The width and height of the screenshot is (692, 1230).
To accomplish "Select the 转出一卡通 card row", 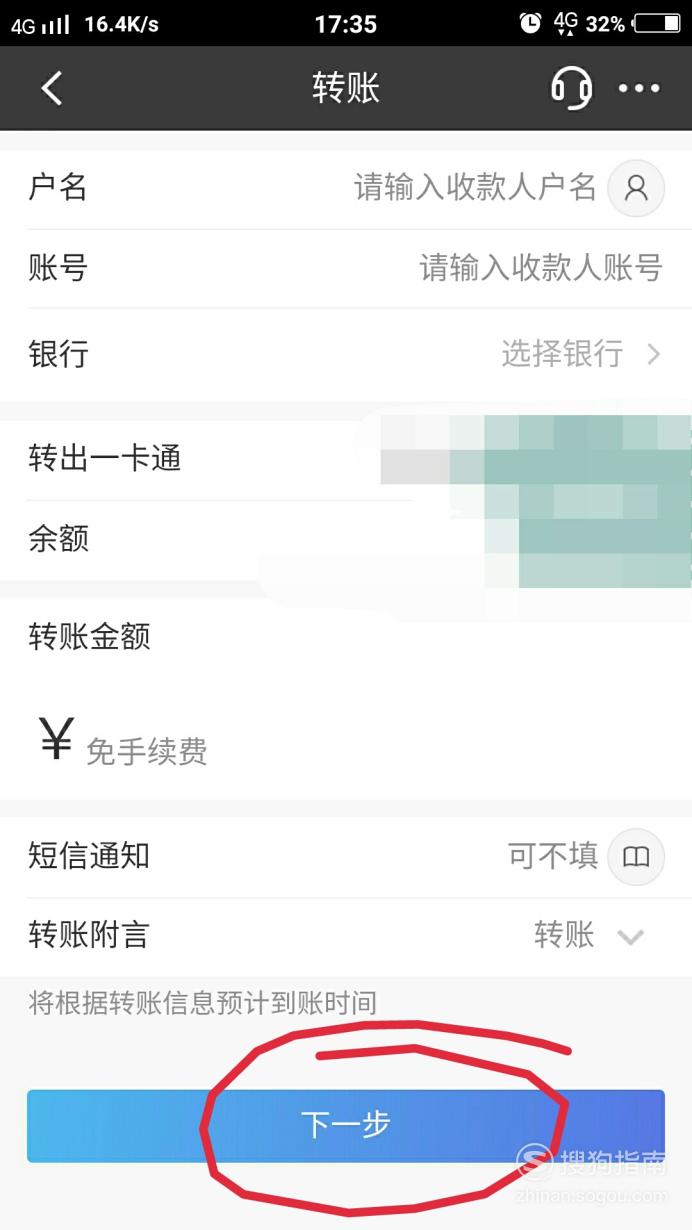I will 346,459.
